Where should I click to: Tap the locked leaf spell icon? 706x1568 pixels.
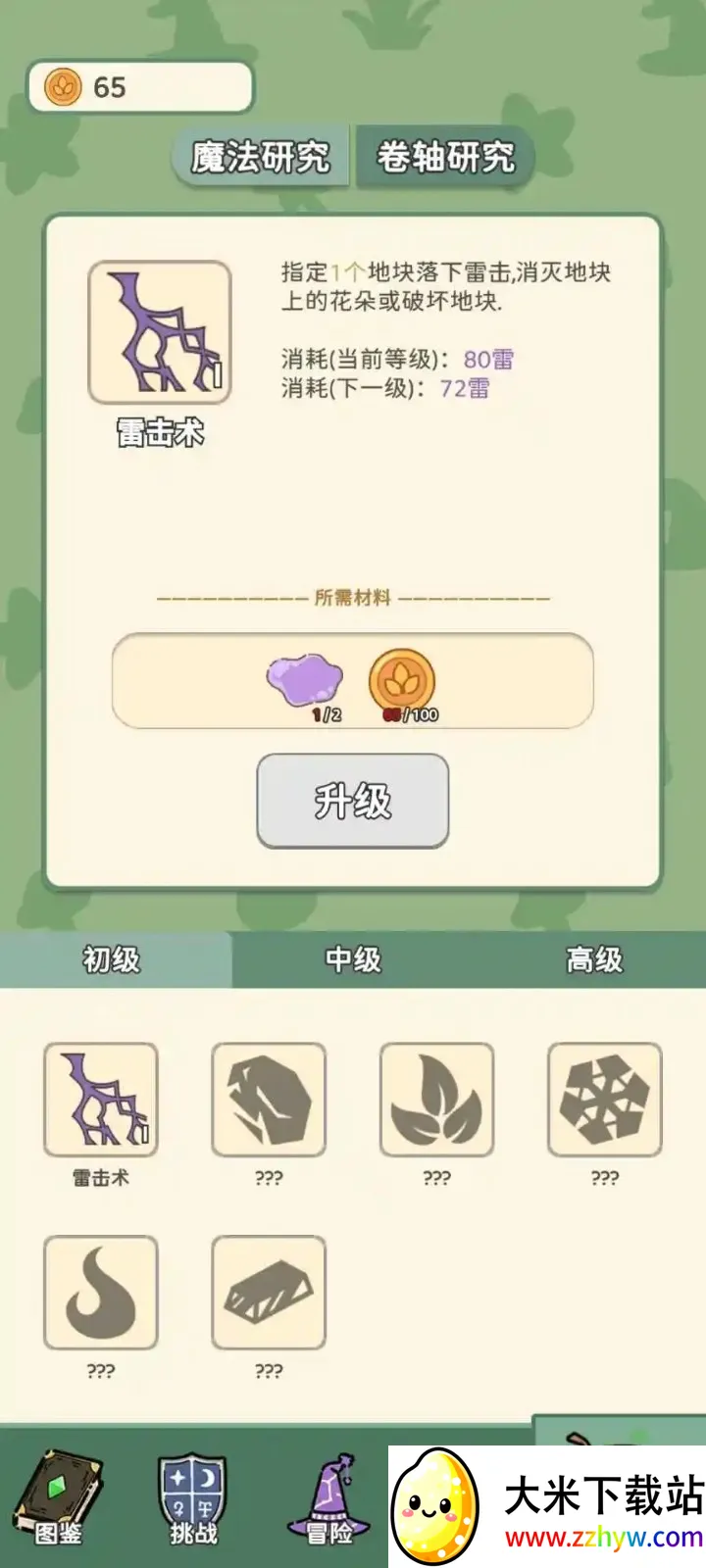[x=434, y=1098]
